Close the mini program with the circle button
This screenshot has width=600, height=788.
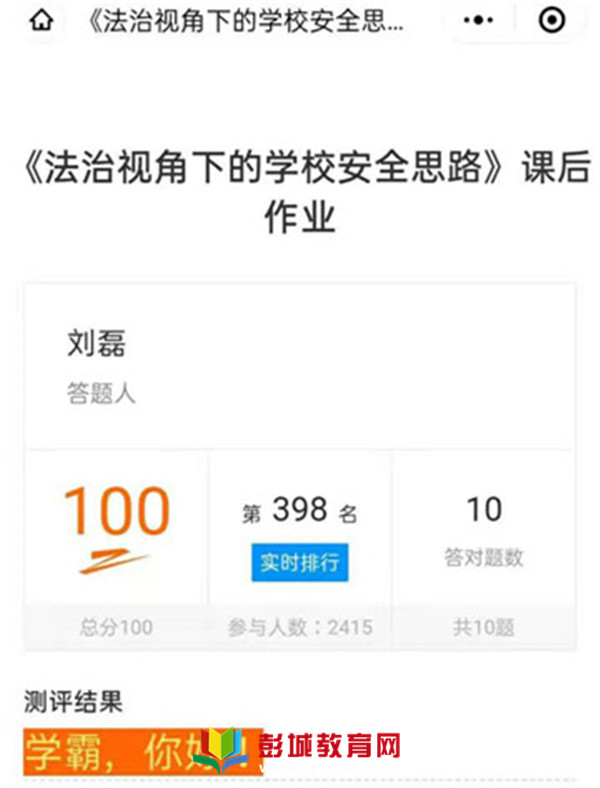[551, 21]
